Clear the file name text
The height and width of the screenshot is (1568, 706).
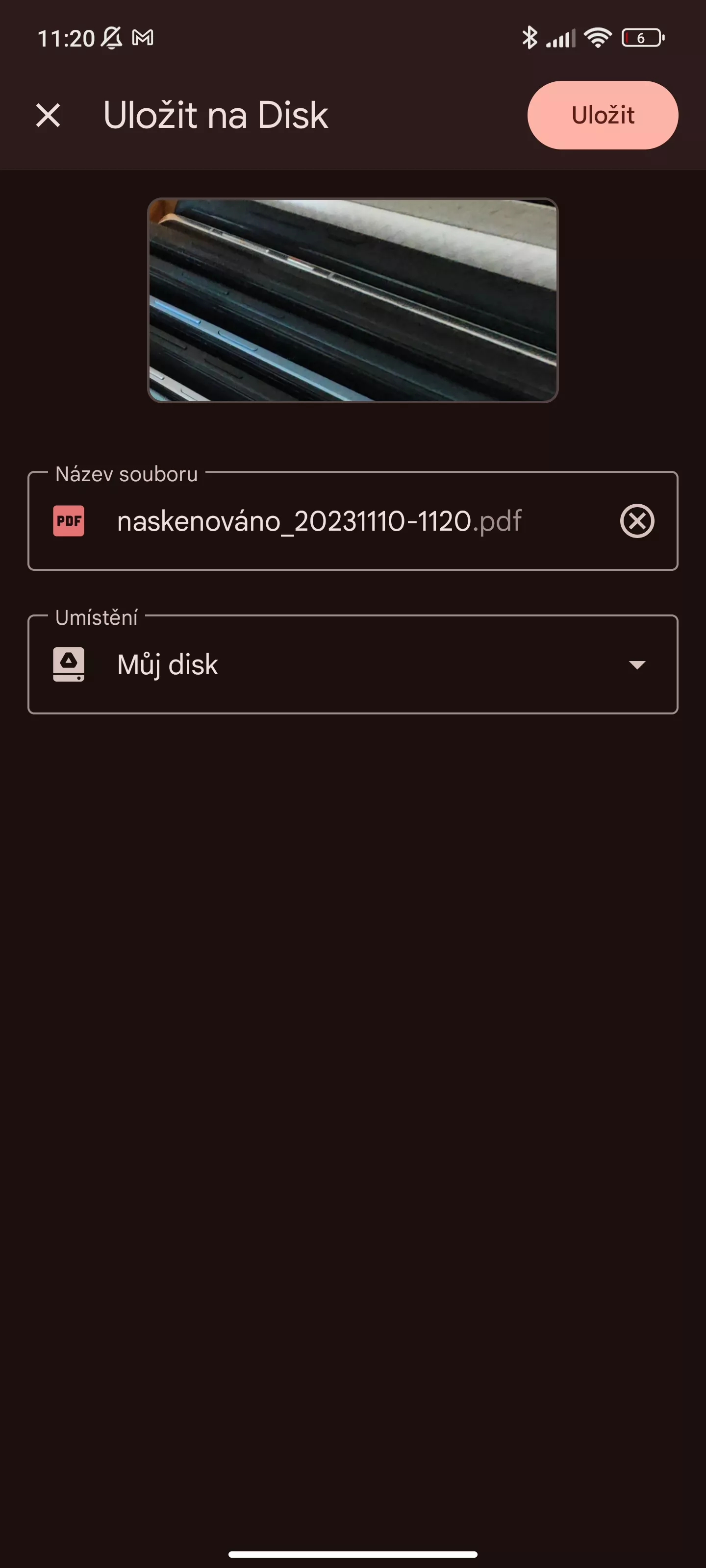[637, 521]
